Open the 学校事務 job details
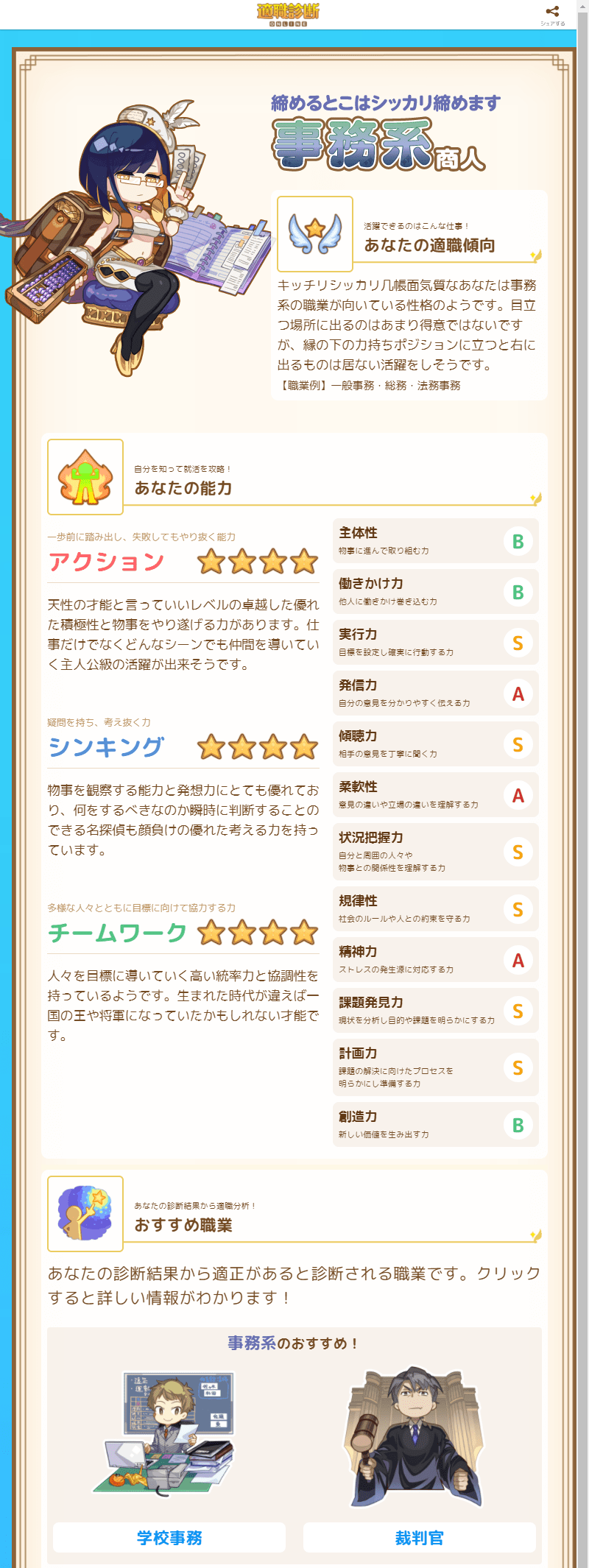 click(169, 1538)
